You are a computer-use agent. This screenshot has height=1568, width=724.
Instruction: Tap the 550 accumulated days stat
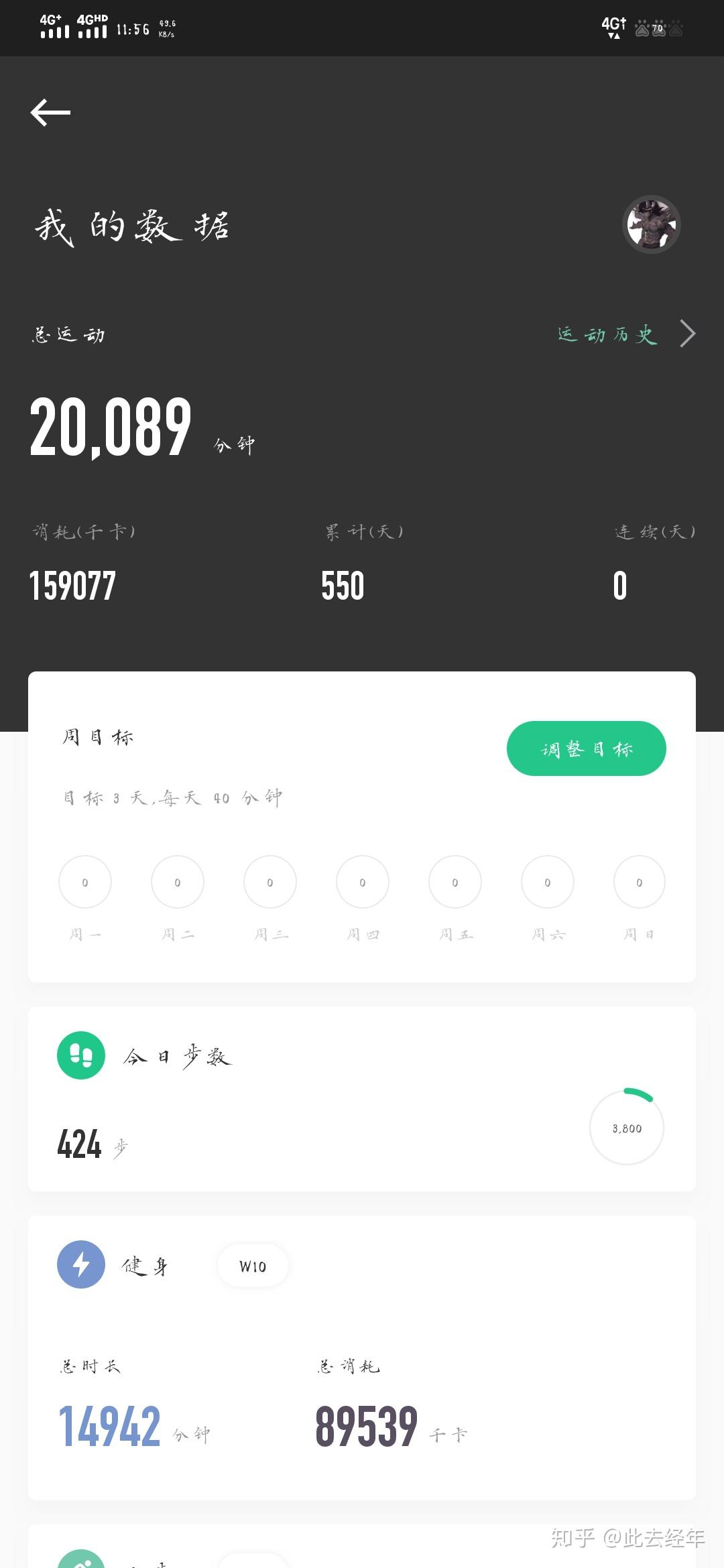343,586
